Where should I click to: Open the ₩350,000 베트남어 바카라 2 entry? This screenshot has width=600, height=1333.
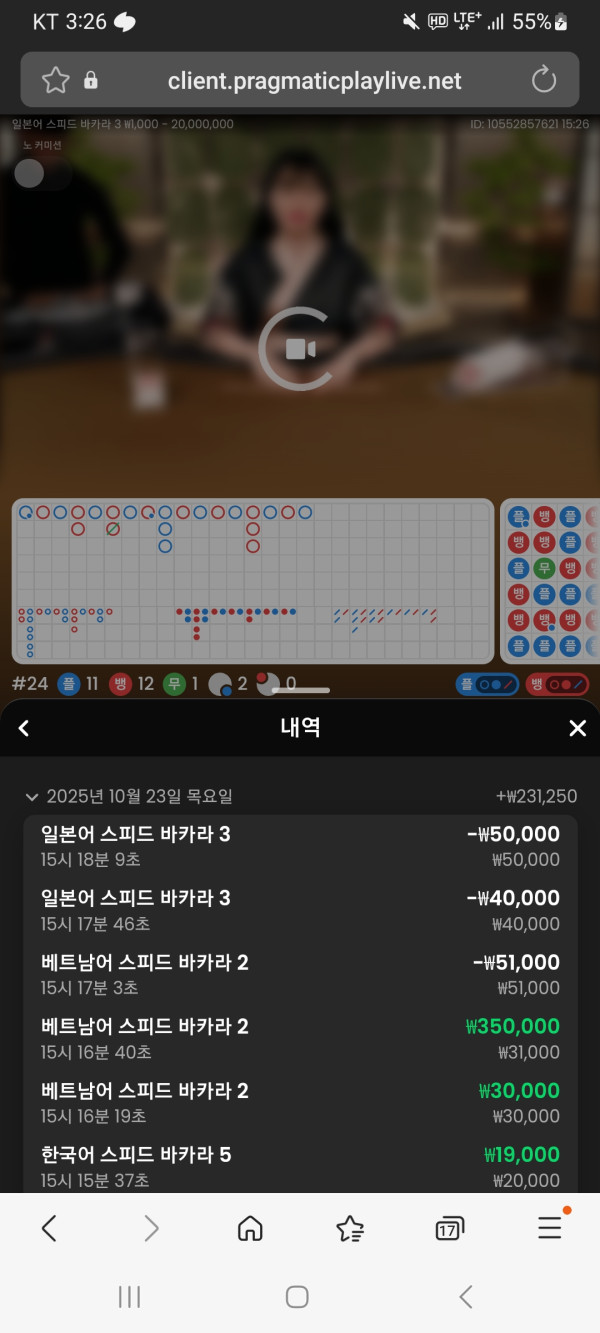point(300,1038)
